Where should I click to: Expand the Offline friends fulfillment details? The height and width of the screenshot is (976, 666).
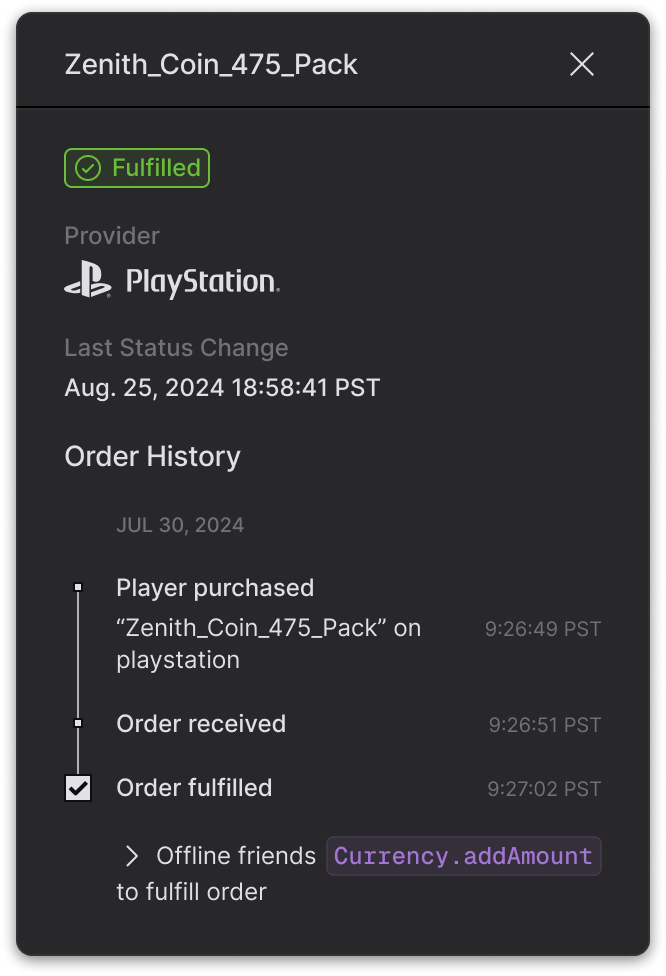coord(131,856)
